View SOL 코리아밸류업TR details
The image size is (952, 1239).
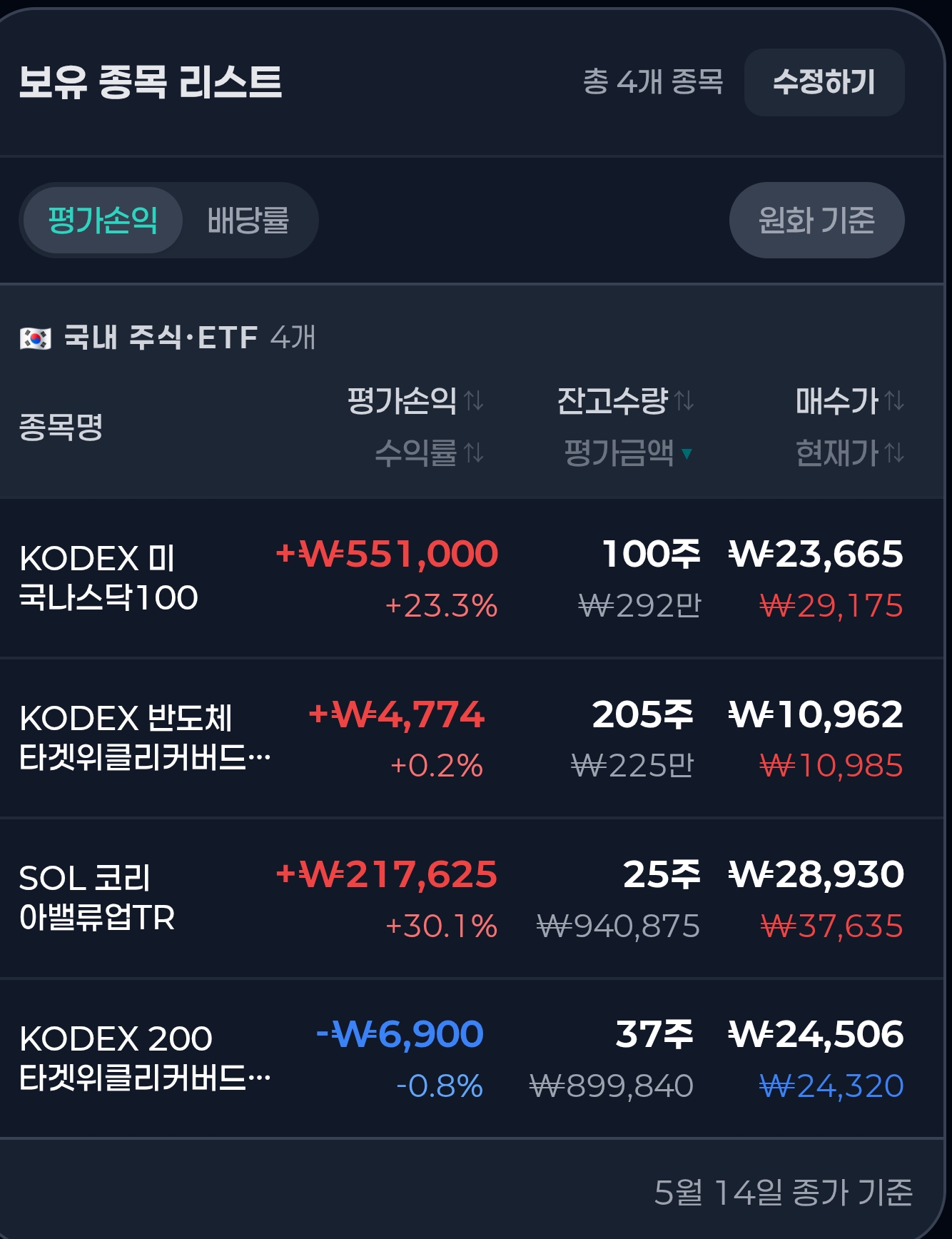click(472, 899)
